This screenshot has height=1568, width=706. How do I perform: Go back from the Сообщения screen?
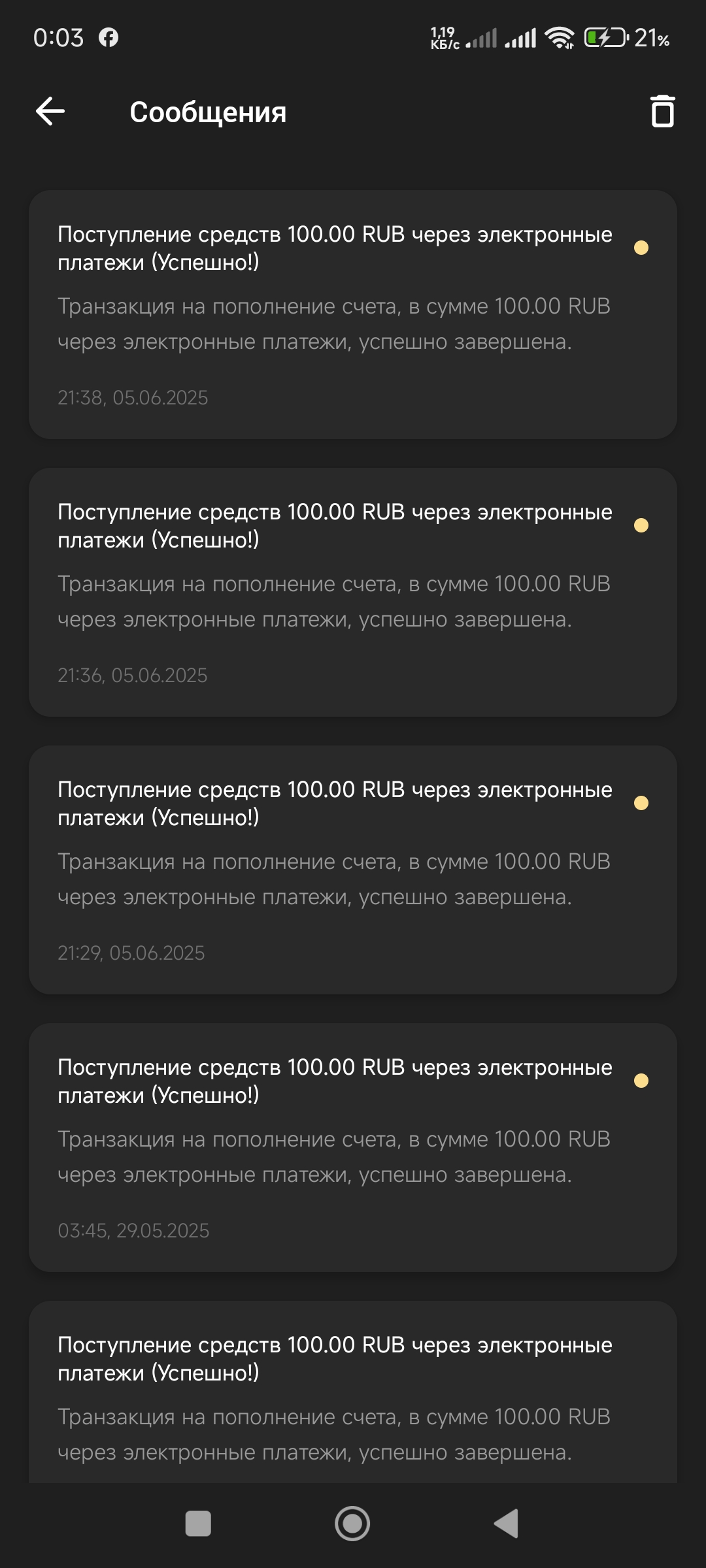(50, 111)
